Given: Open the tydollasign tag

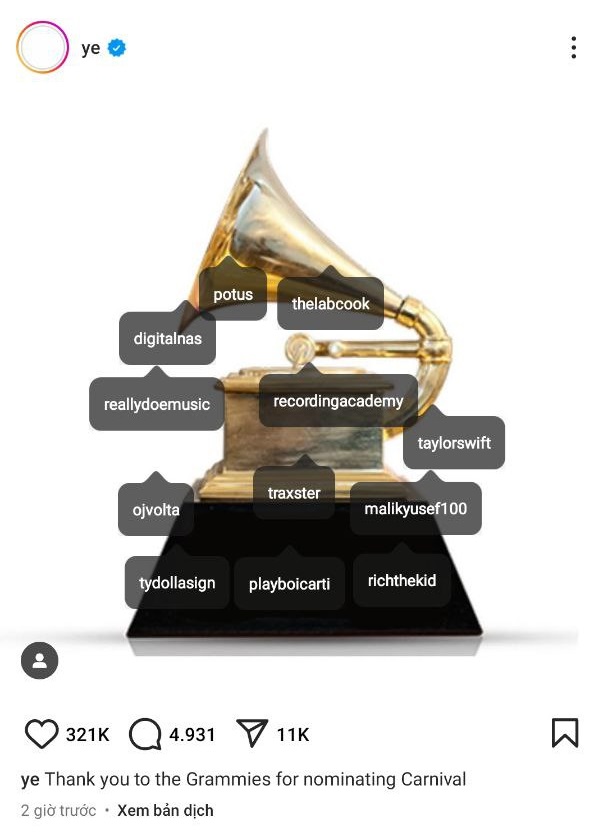Looking at the screenshot, I should (177, 583).
